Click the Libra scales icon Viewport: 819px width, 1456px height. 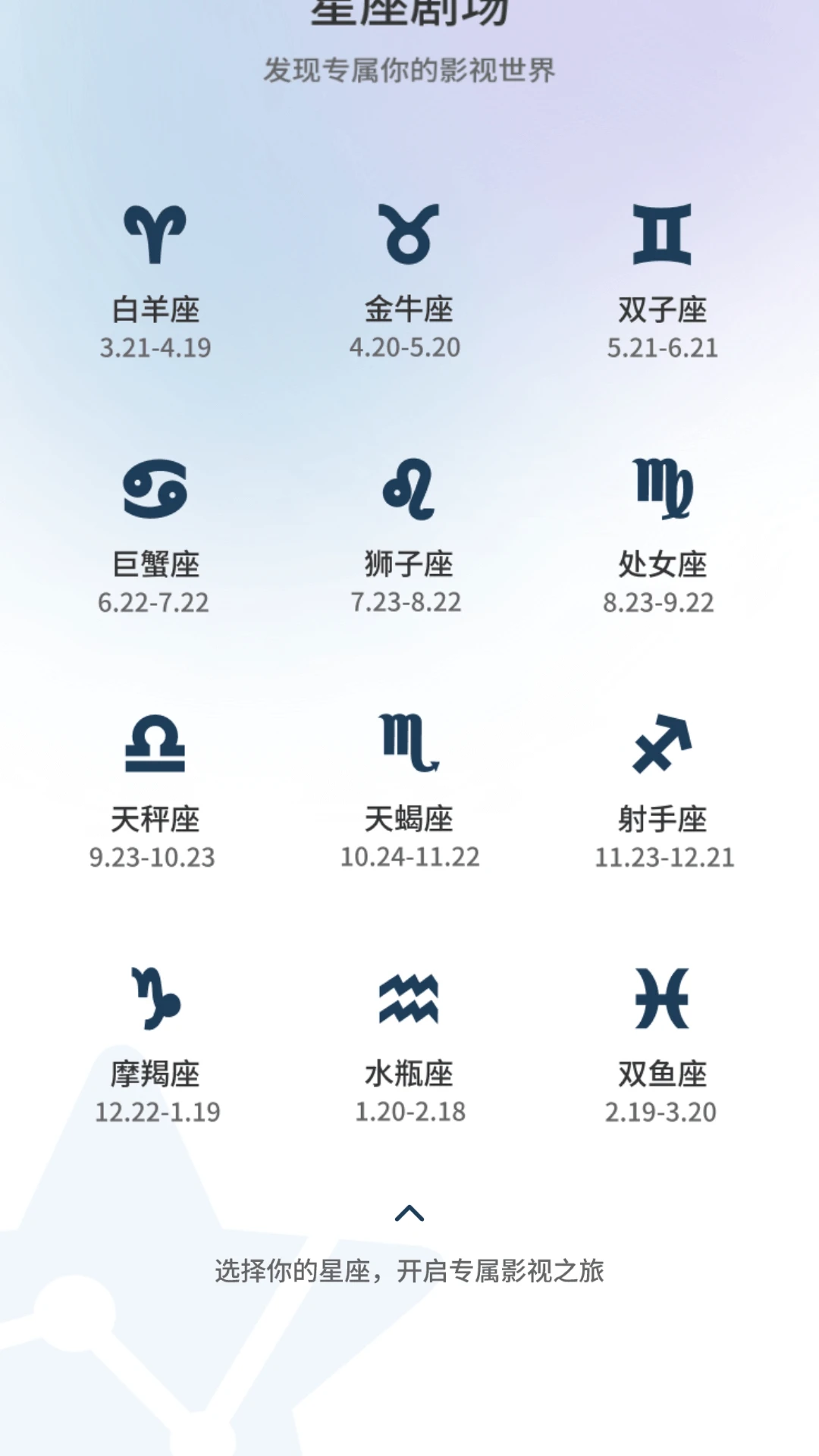click(155, 747)
